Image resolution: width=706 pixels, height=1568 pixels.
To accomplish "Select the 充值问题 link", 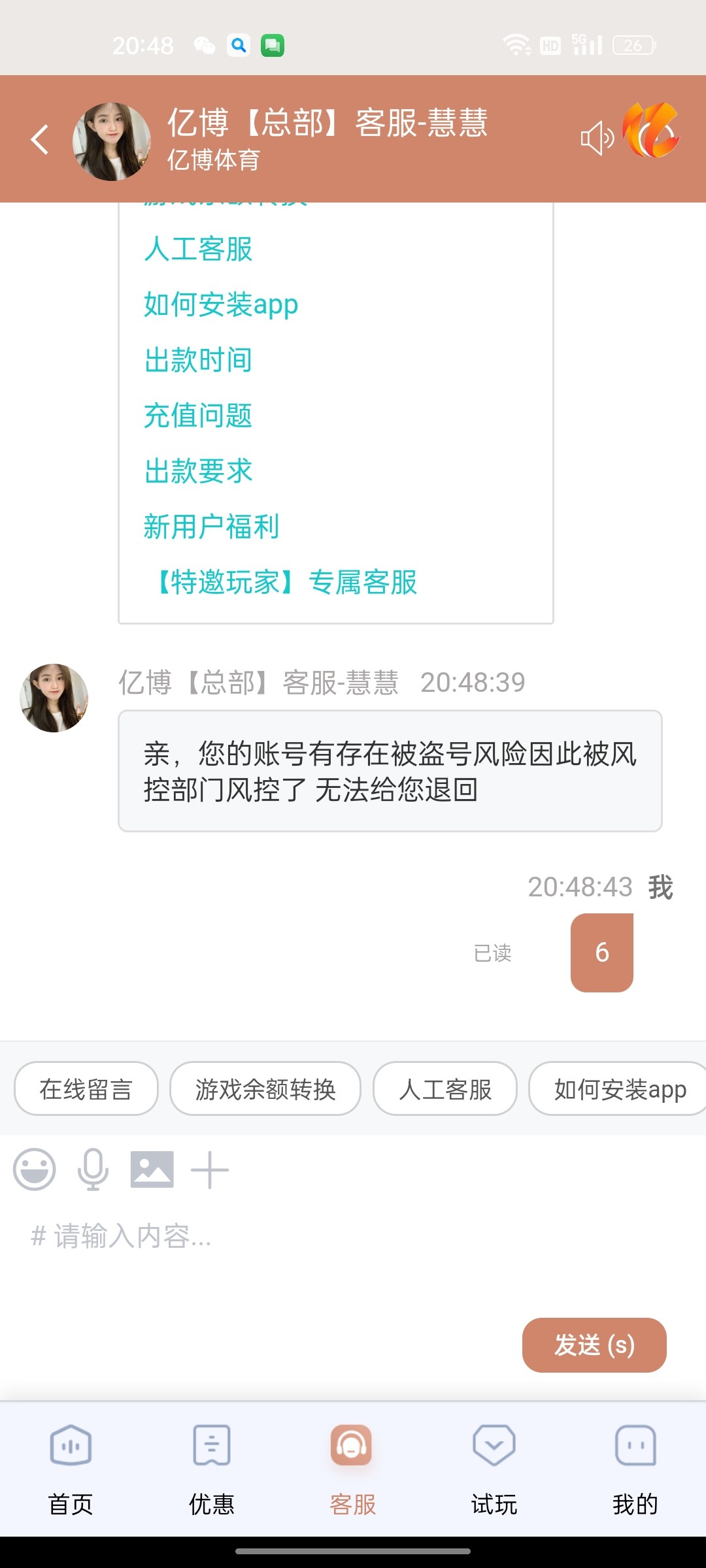I will click(198, 416).
